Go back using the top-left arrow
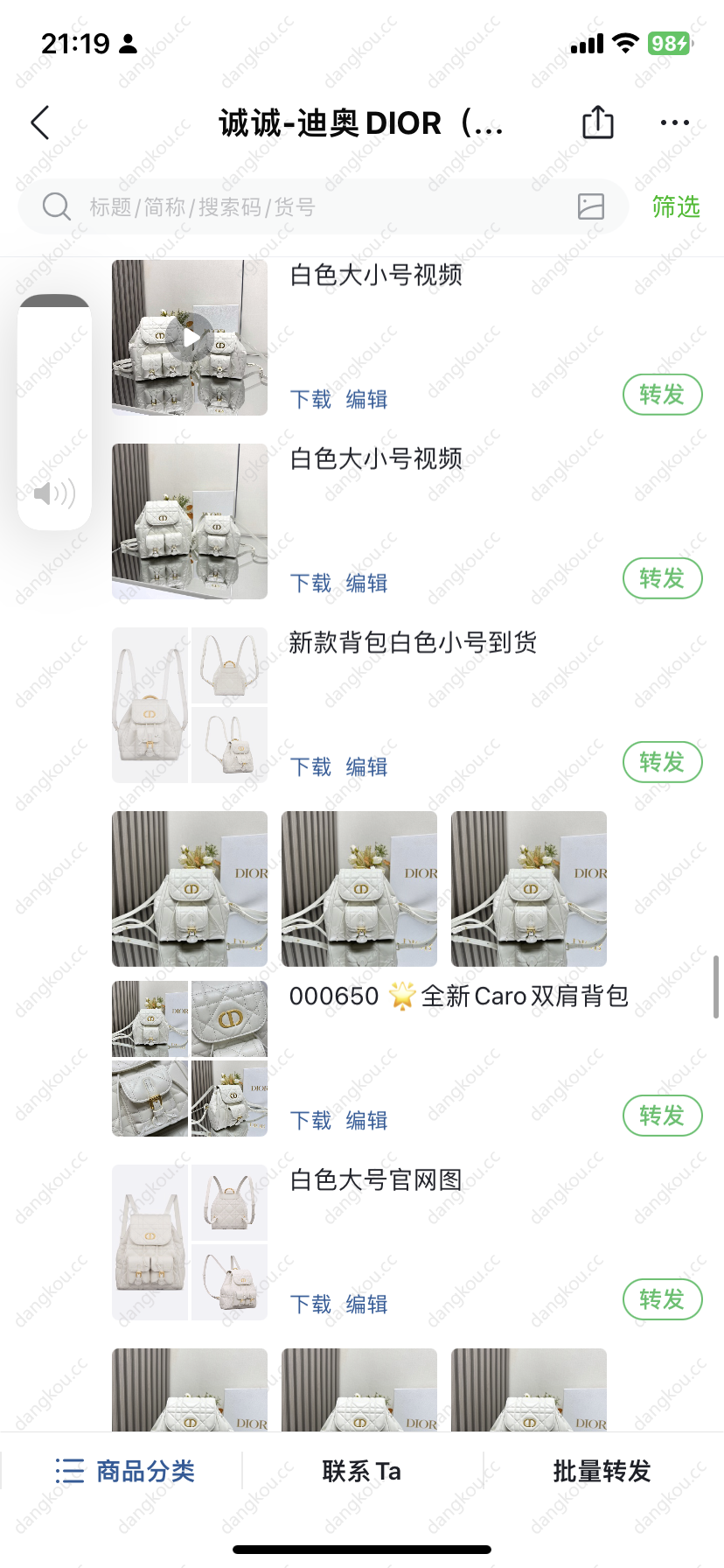 pyautogui.click(x=40, y=123)
